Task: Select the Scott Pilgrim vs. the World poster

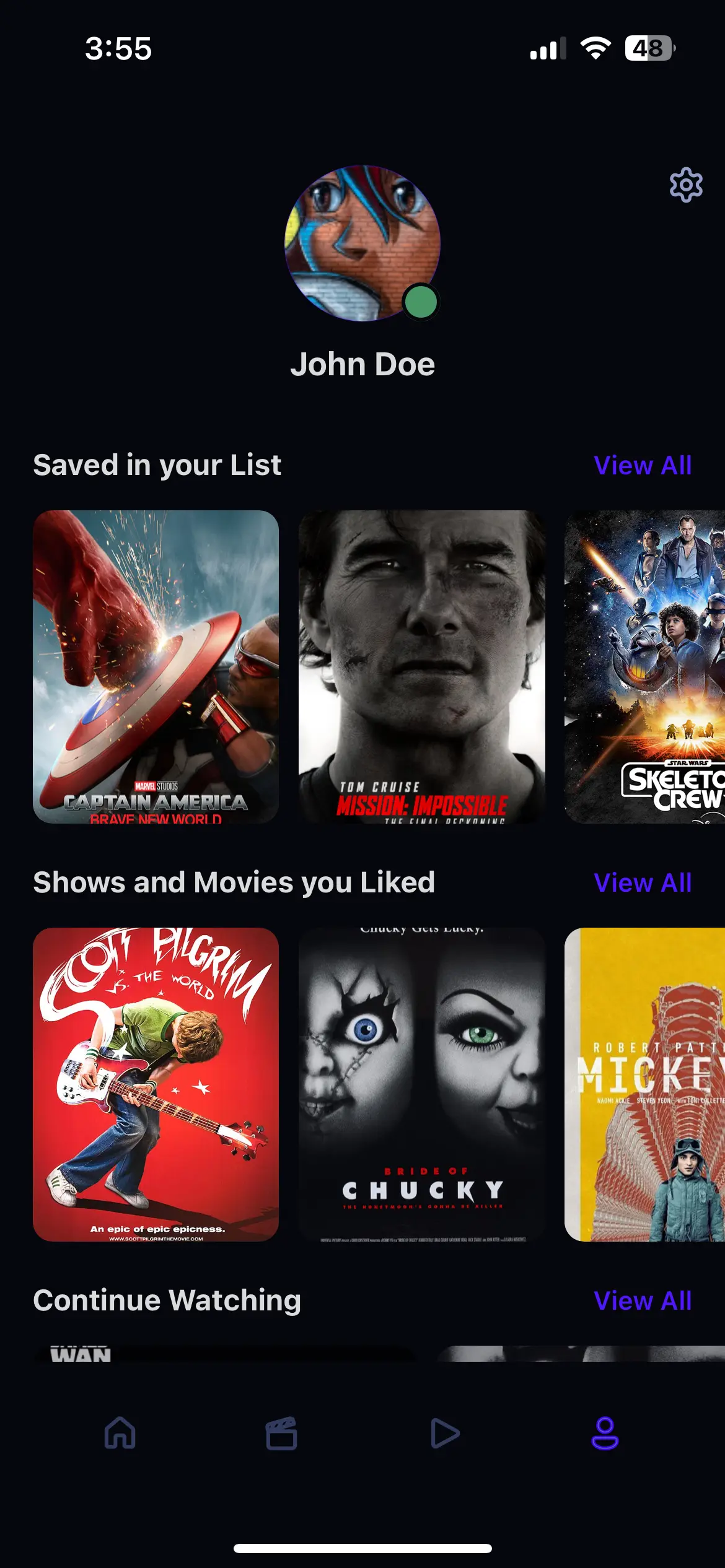Action: (155, 1084)
